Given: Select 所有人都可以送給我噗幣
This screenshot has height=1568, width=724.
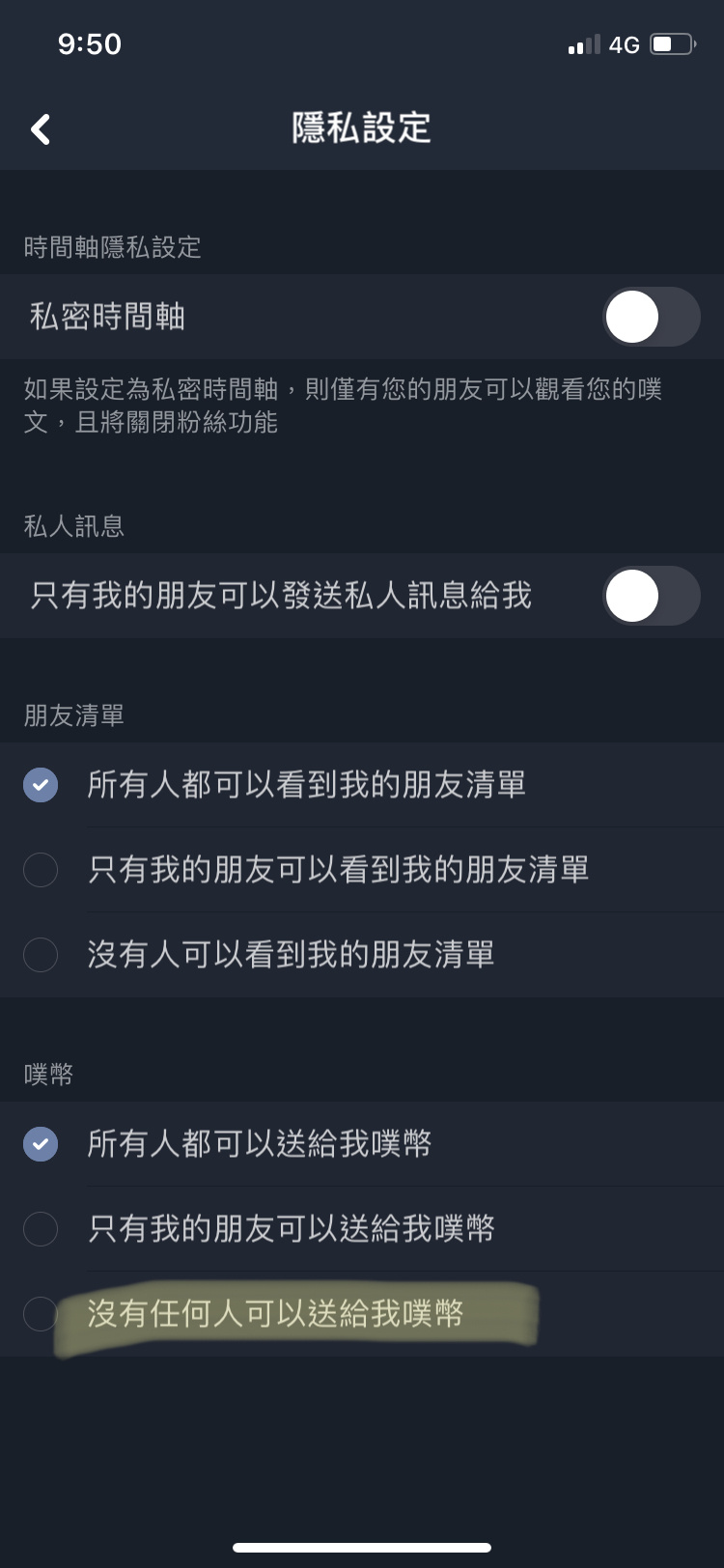Looking at the screenshot, I should 362,1144.
